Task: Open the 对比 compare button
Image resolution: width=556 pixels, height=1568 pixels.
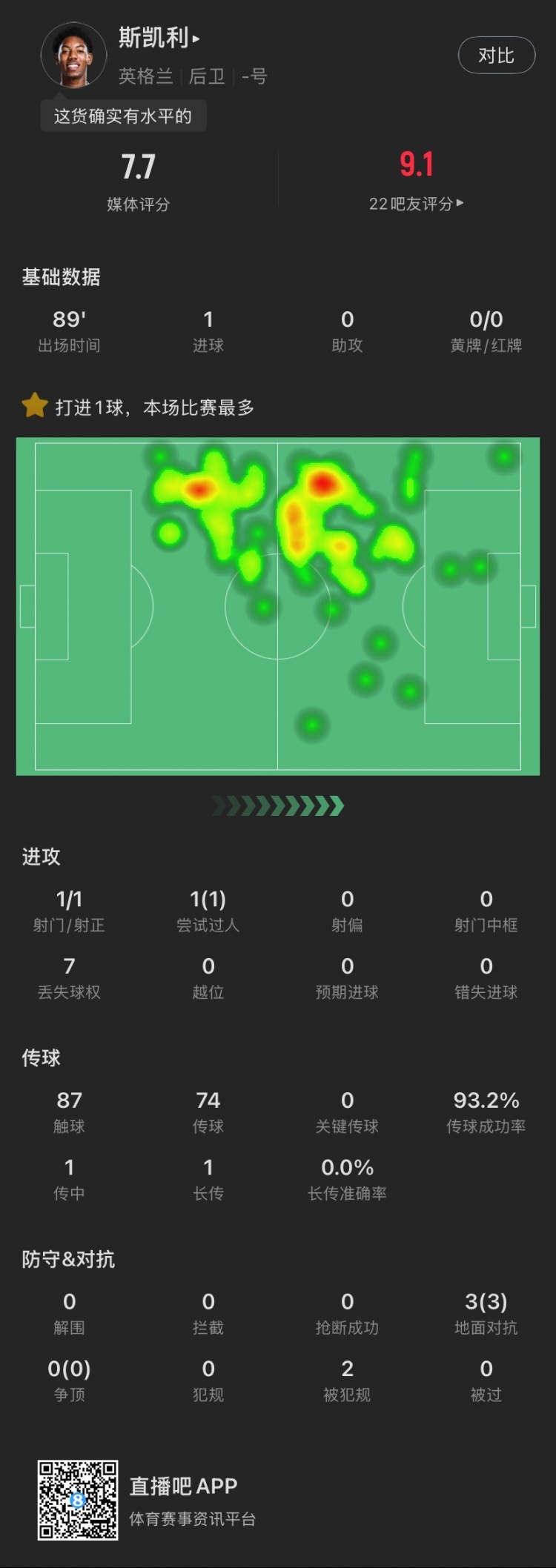Action: [496, 56]
